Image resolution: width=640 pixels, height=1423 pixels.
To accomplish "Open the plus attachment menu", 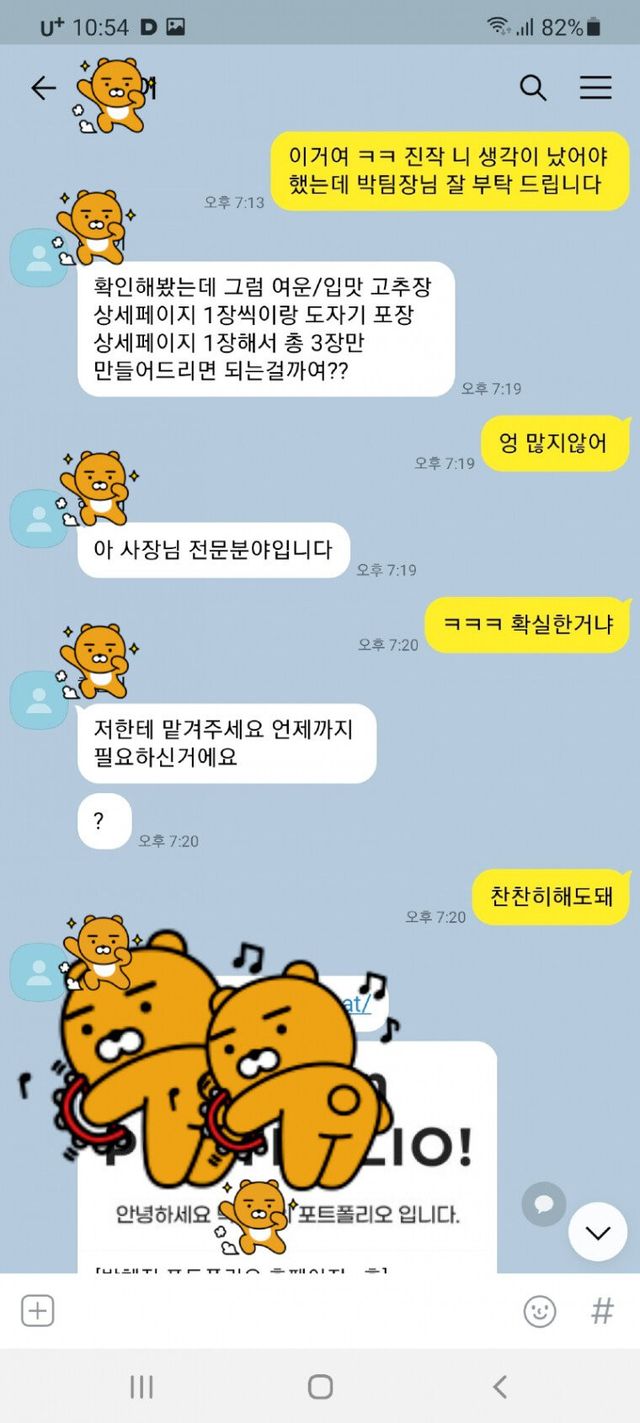I will [37, 1311].
